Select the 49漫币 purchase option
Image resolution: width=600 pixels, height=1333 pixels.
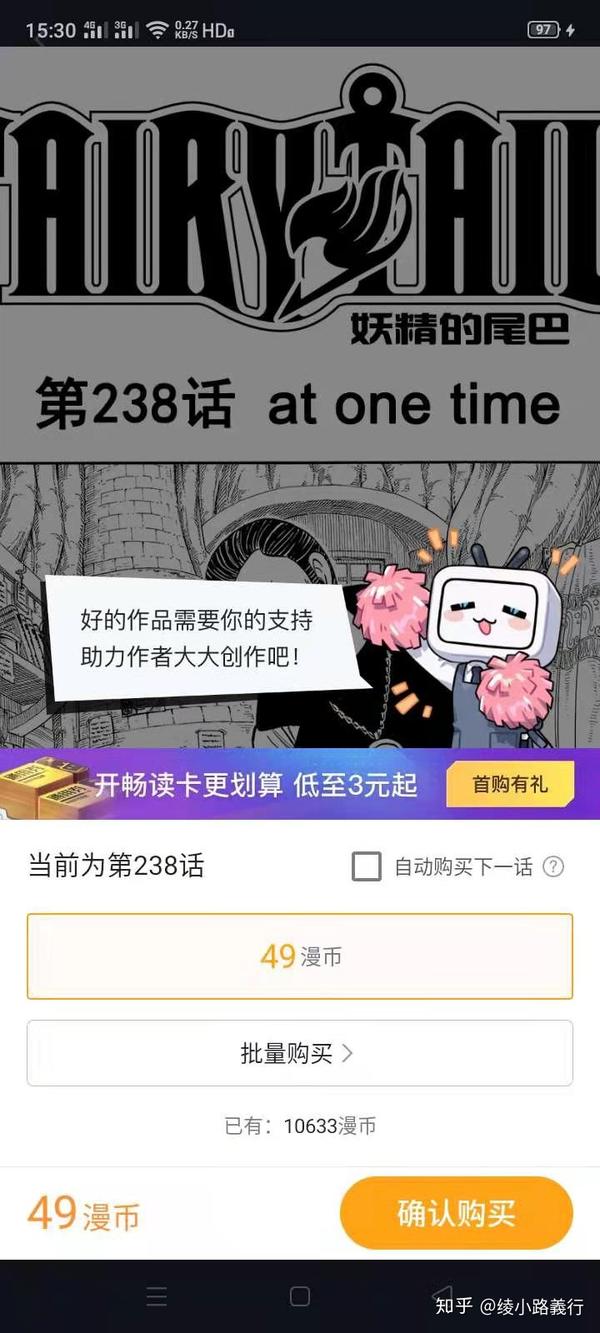tap(300, 956)
